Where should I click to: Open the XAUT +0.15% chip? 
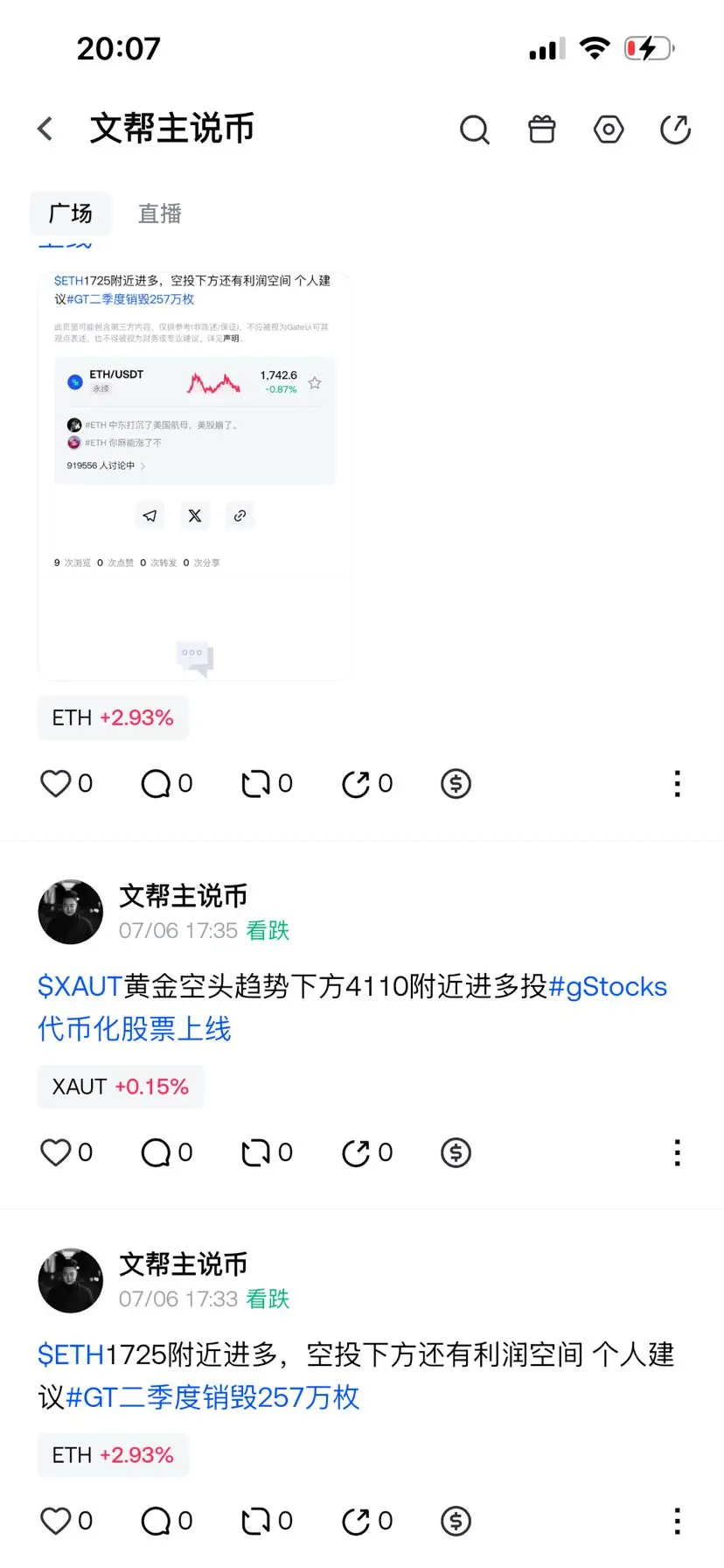121,1087
